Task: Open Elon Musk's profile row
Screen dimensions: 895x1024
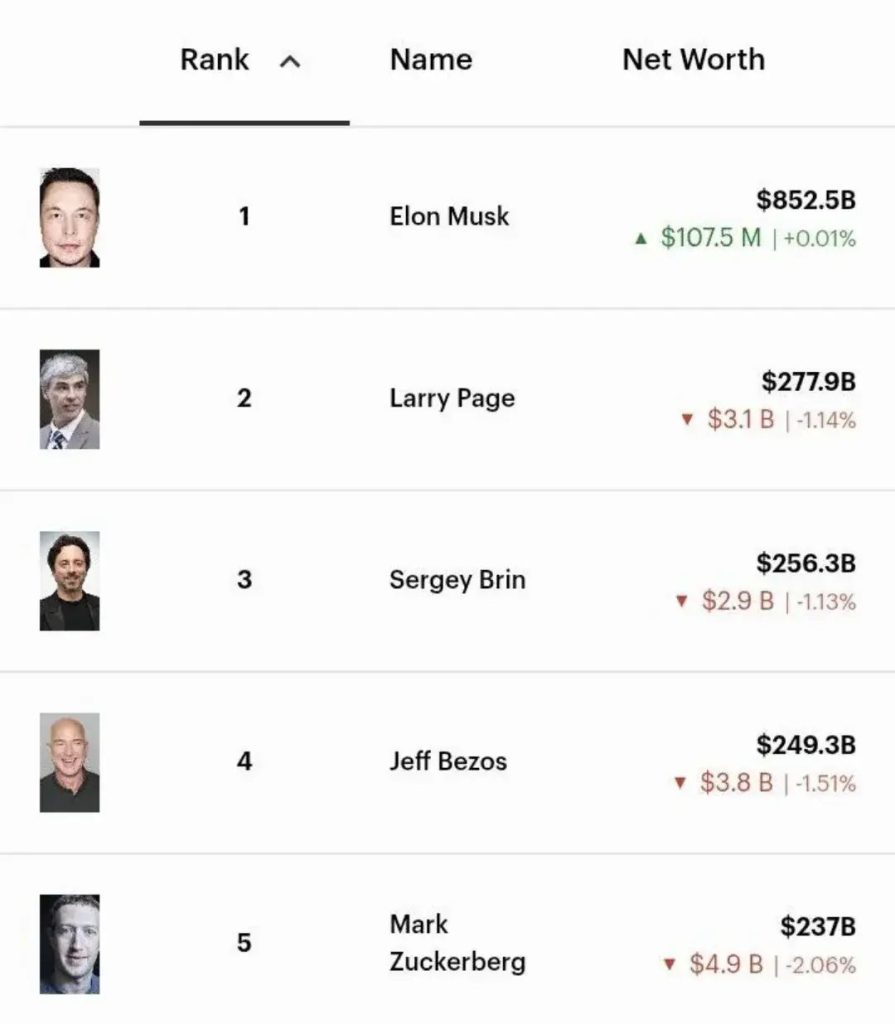Action: click(449, 217)
